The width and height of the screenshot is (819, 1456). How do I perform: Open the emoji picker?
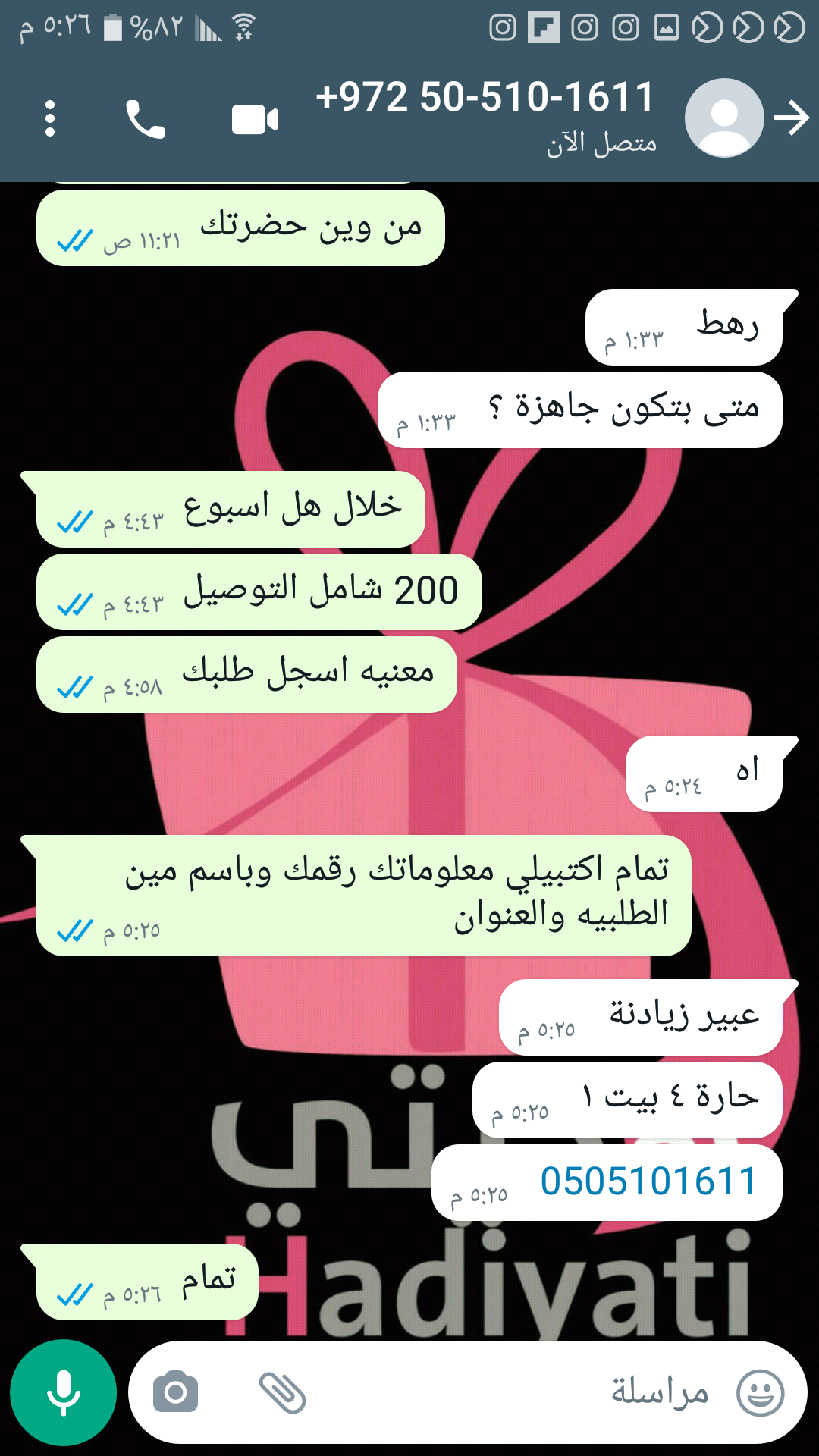pyautogui.click(x=760, y=1392)
